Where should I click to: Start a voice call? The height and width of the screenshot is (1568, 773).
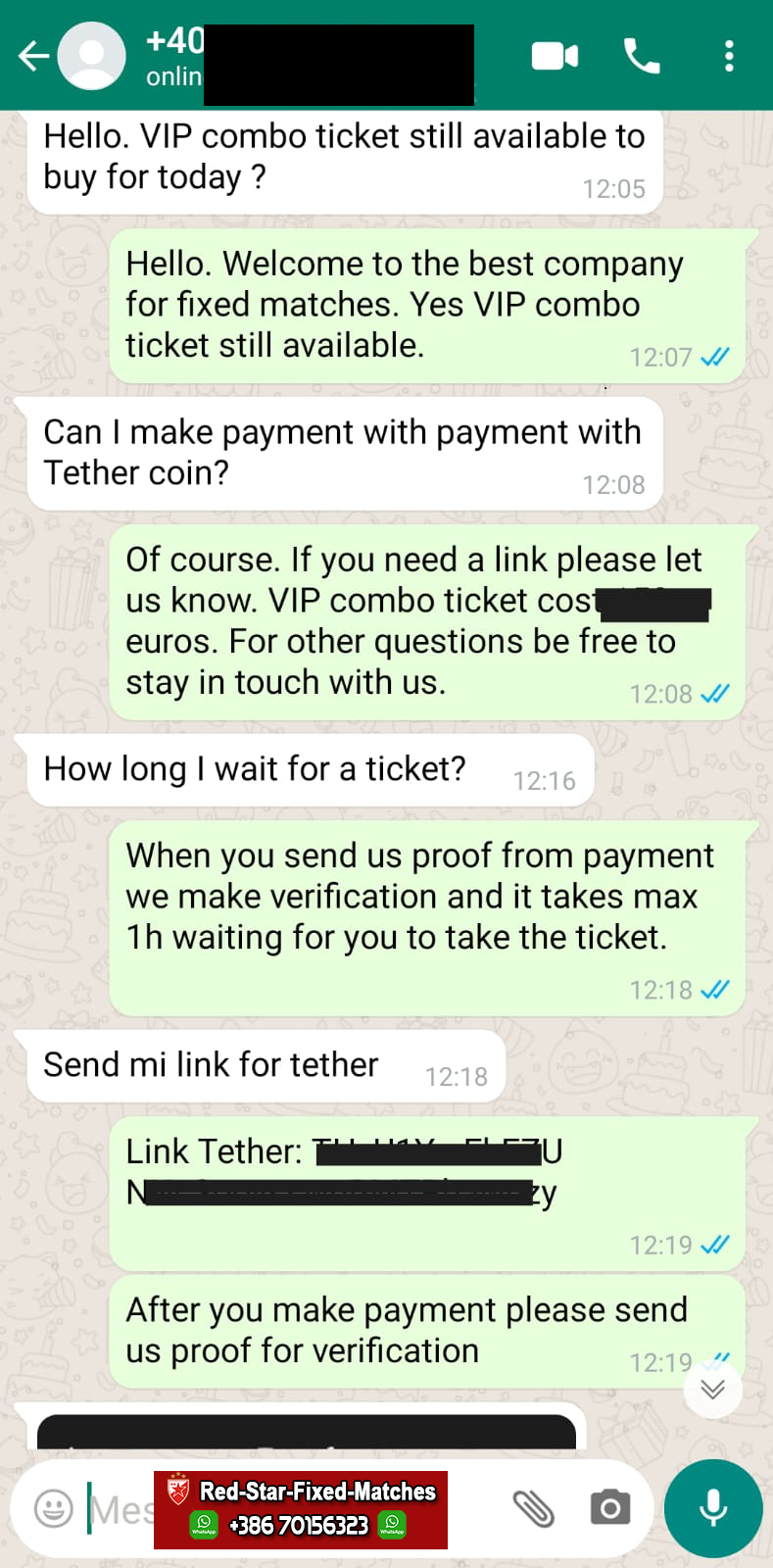(642, 56)
